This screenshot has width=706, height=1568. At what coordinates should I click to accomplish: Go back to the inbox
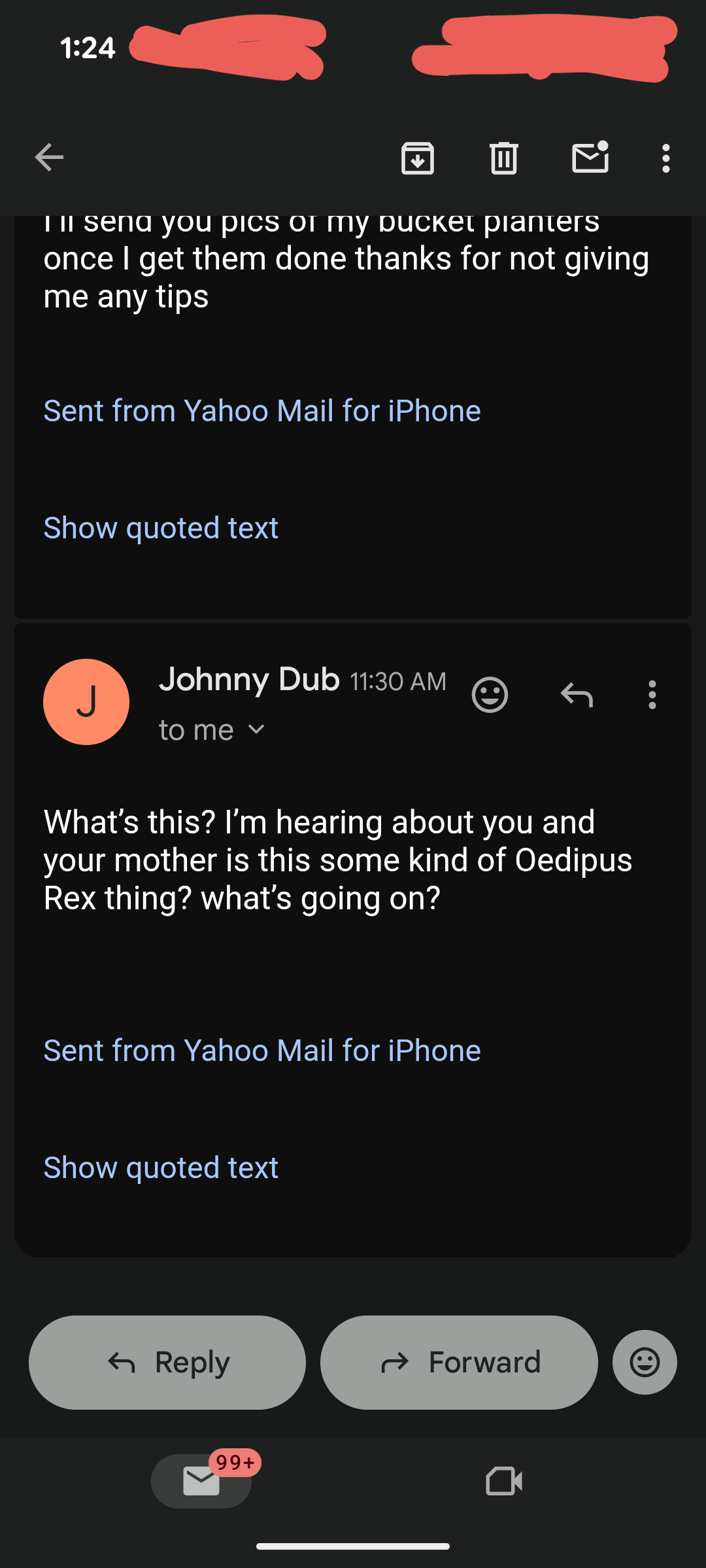click(49, 158)
